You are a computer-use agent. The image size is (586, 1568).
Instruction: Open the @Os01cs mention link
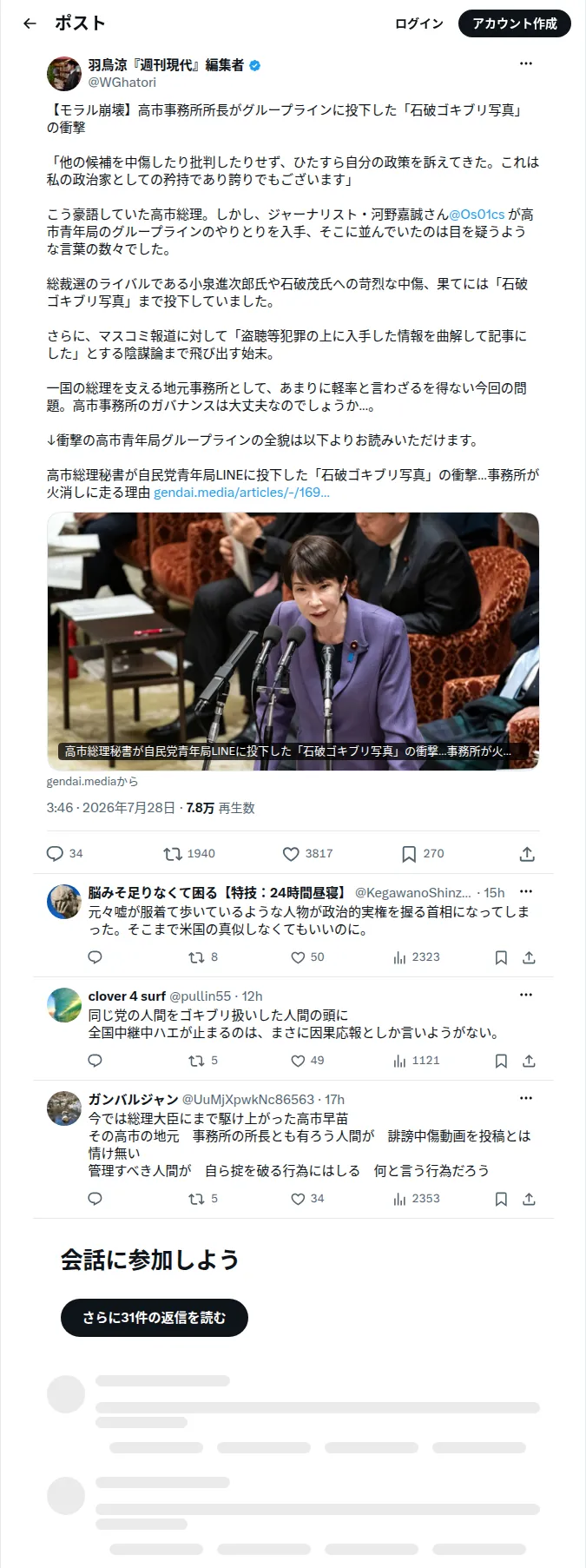[477, 215]
